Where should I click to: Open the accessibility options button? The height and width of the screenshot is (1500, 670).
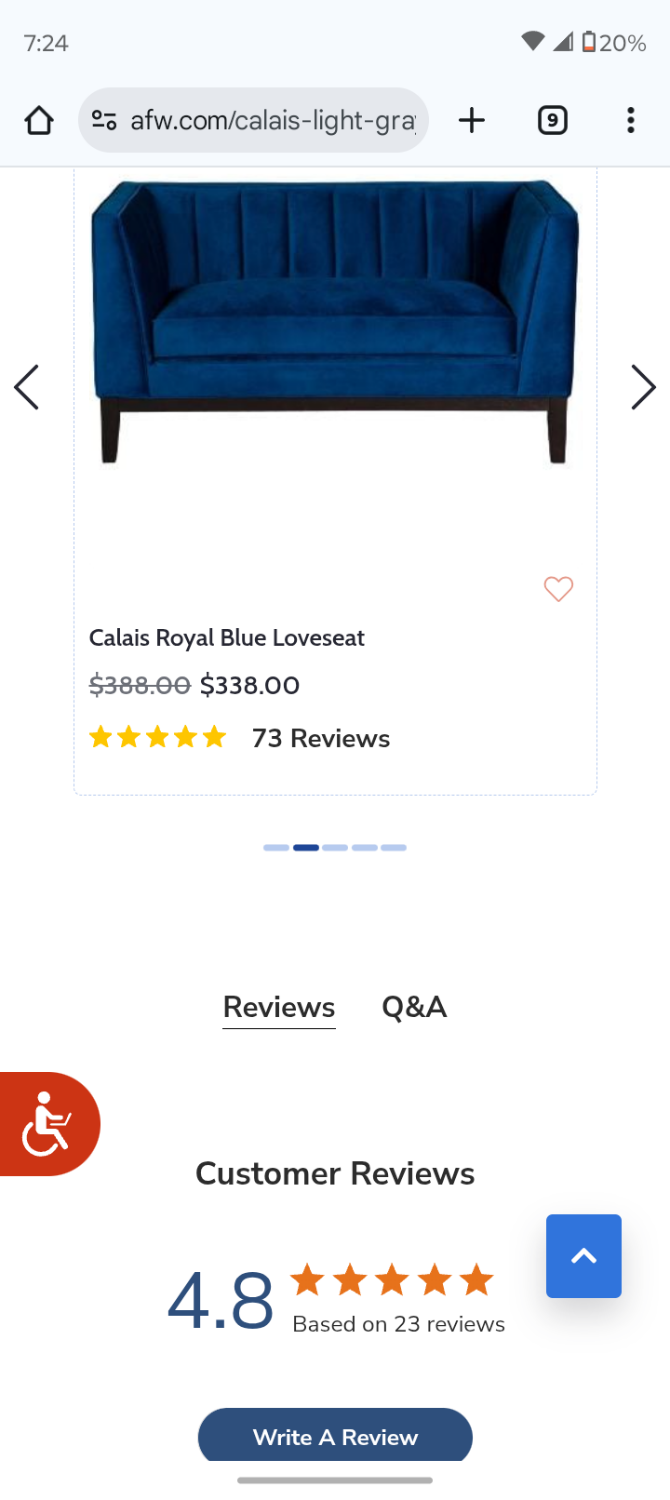pyautogui.click(x=47, y=1124)
